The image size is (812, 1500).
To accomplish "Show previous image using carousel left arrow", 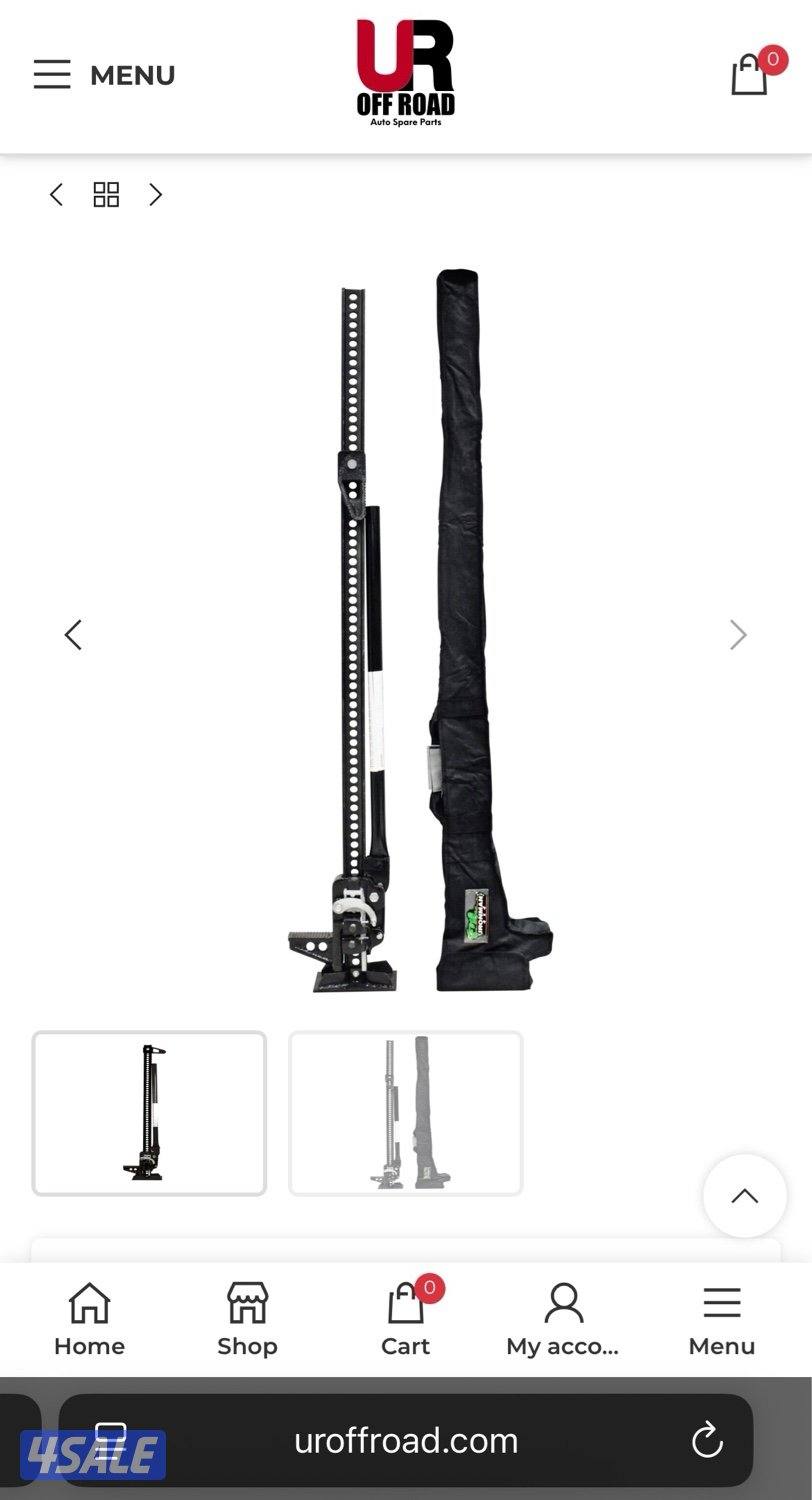I will 73,634.
